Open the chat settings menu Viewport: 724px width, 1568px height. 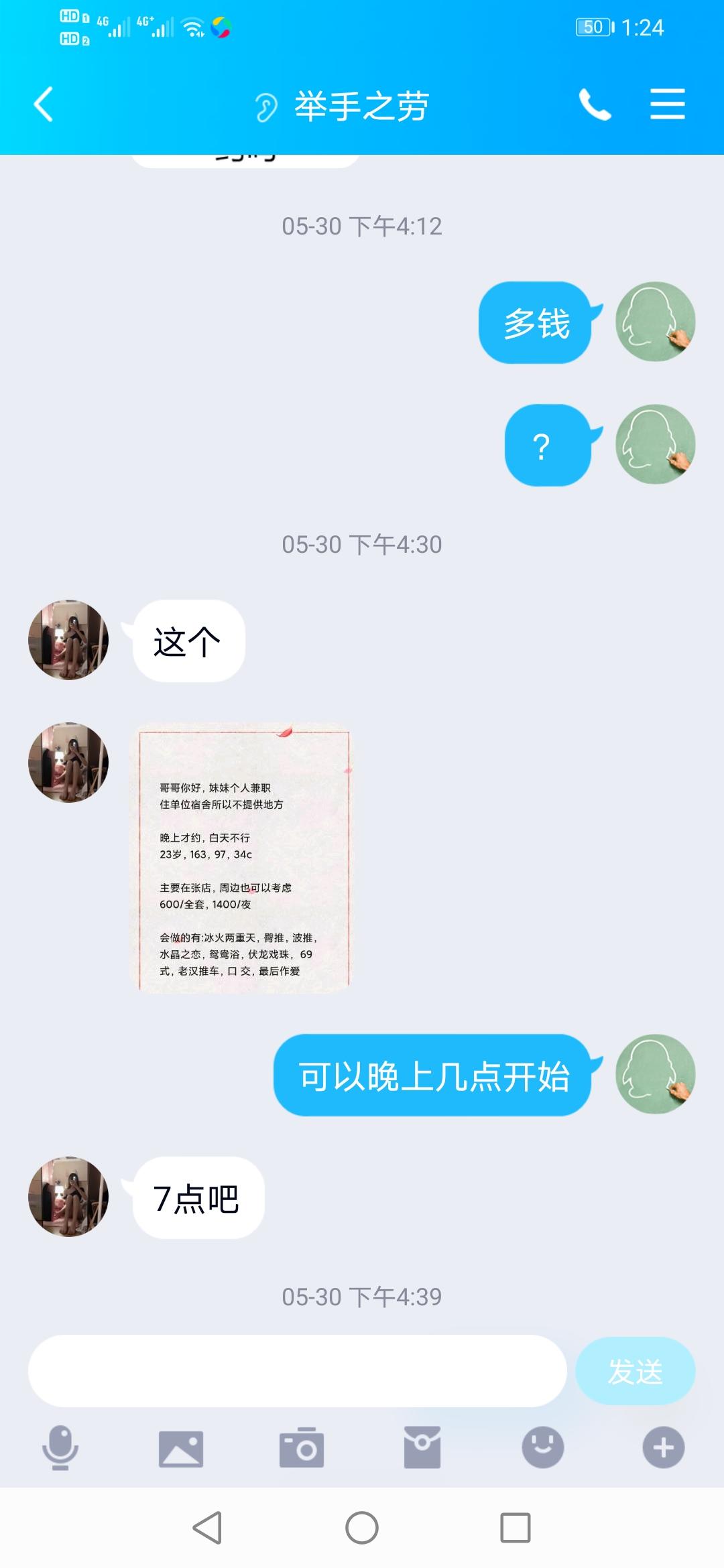[x=667, y=105]
